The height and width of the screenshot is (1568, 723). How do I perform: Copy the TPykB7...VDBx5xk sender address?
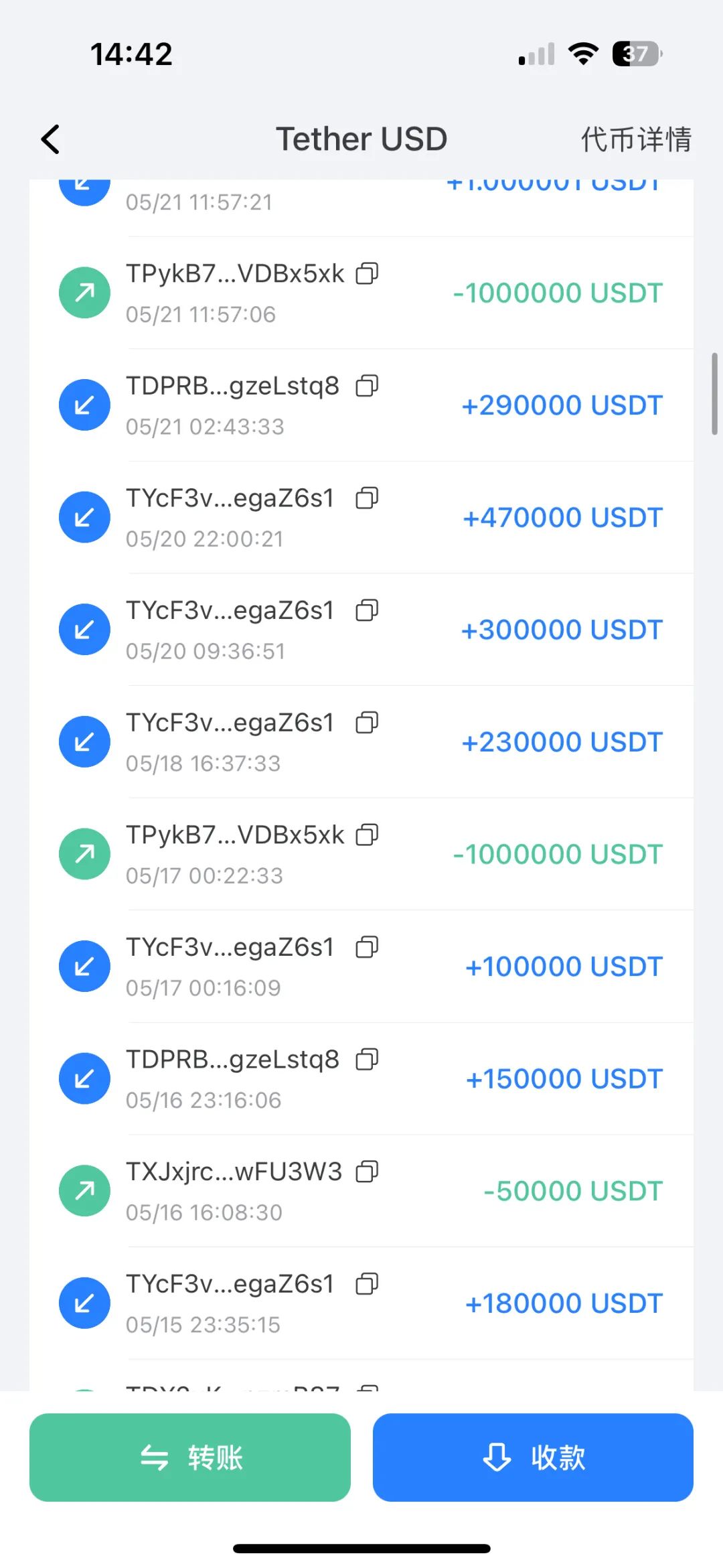coord(368,273)
